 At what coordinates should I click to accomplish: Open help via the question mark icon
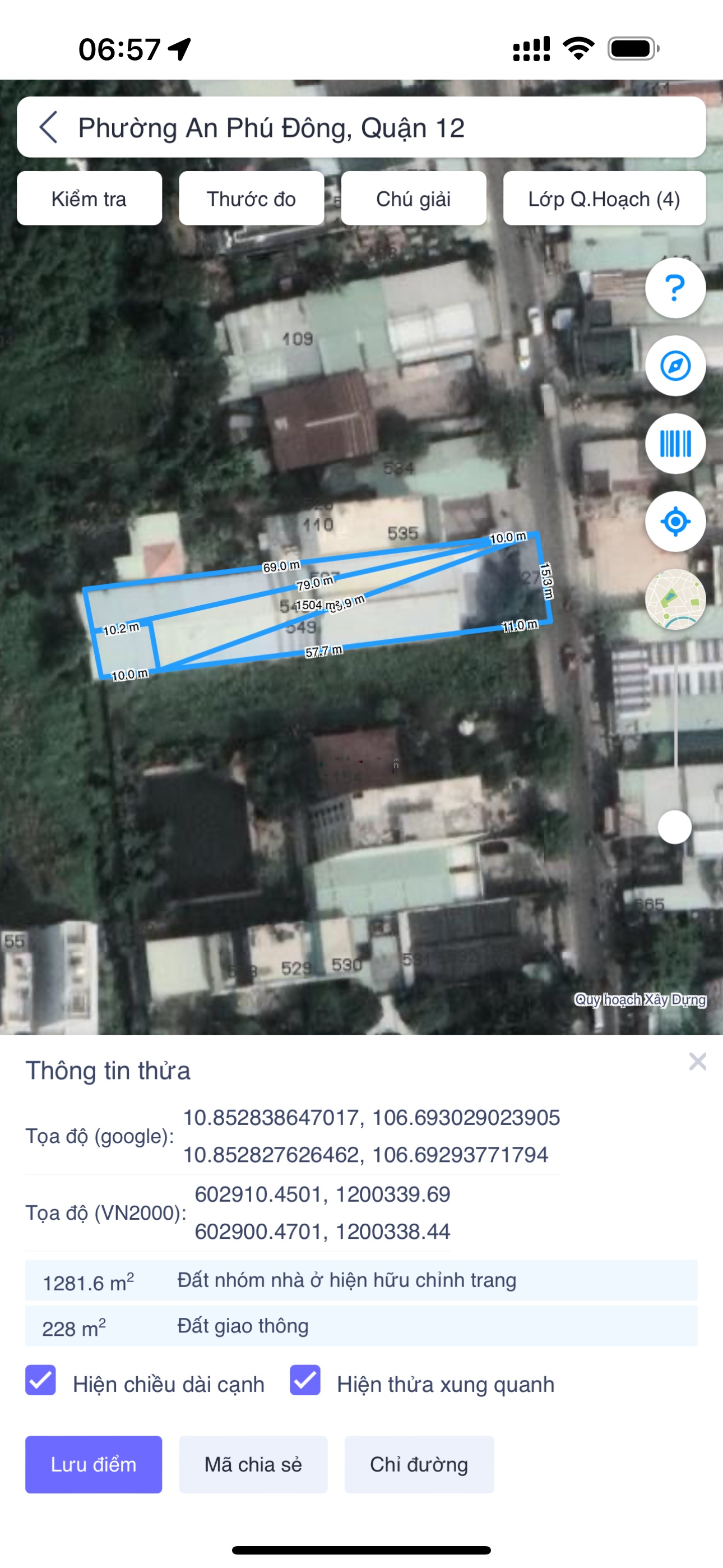point(675,288)
